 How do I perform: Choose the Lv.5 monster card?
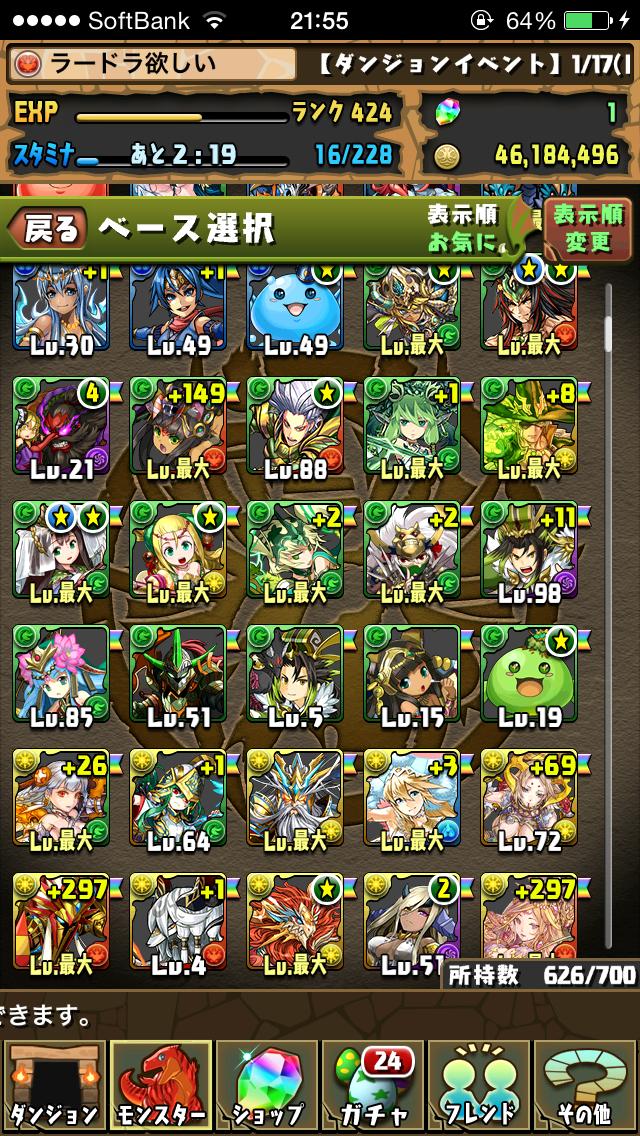pos(295,675)
